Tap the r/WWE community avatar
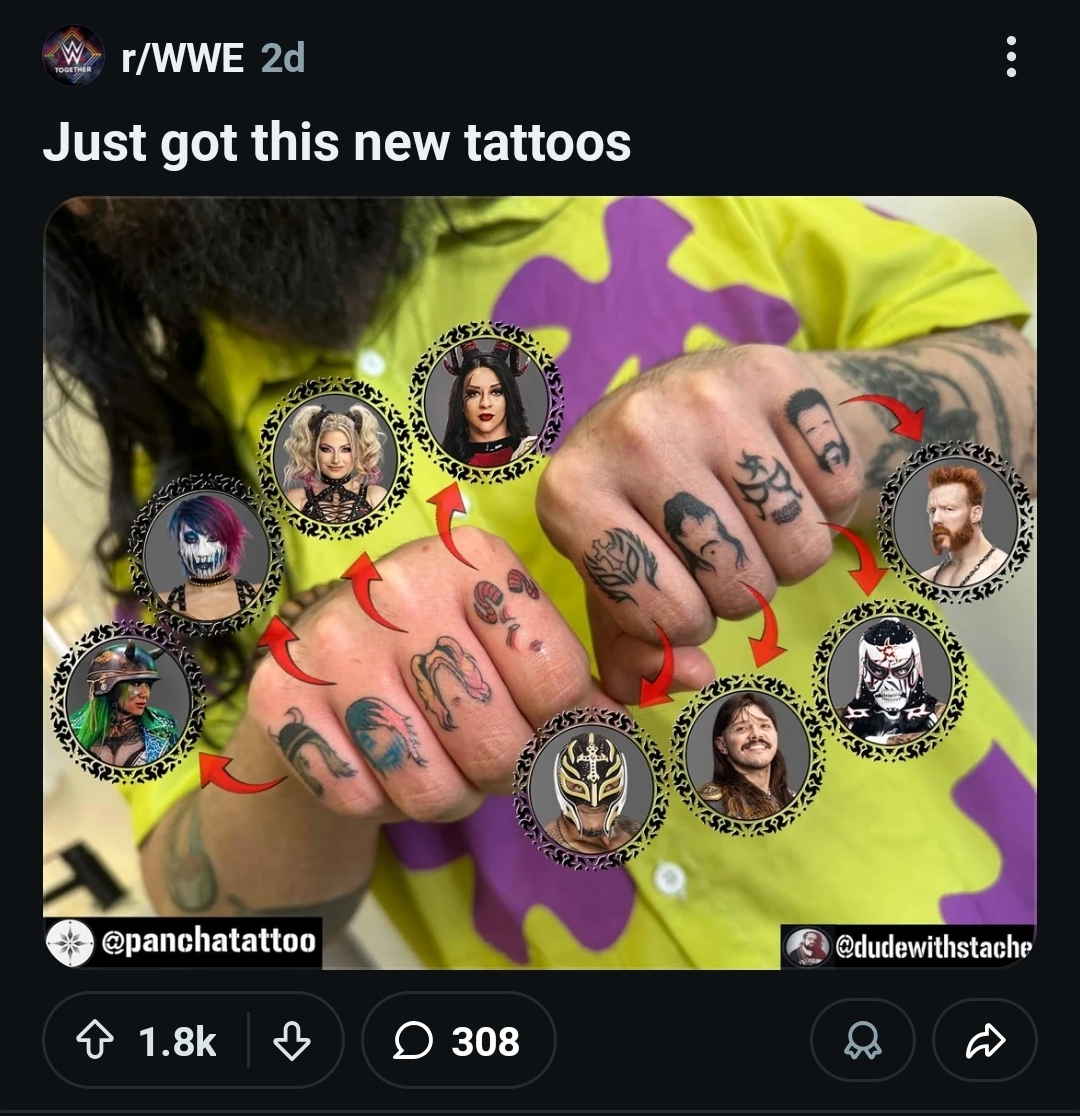 tap(72, 56)
